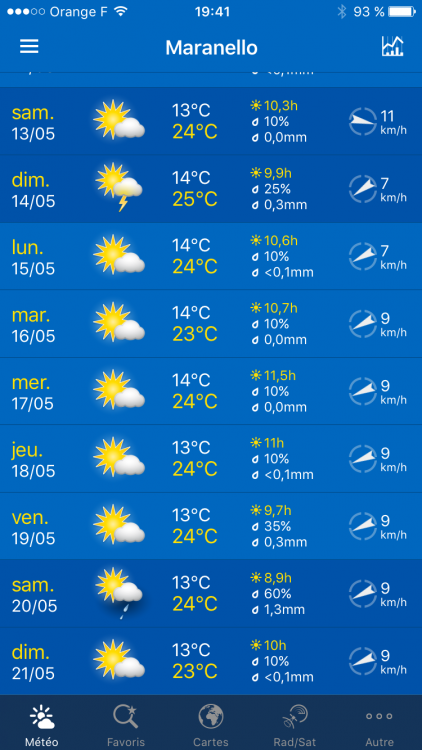Viewport: 422px width, 750px height.
Task: View details for mar. 16/05
Action: click(211, 324)
